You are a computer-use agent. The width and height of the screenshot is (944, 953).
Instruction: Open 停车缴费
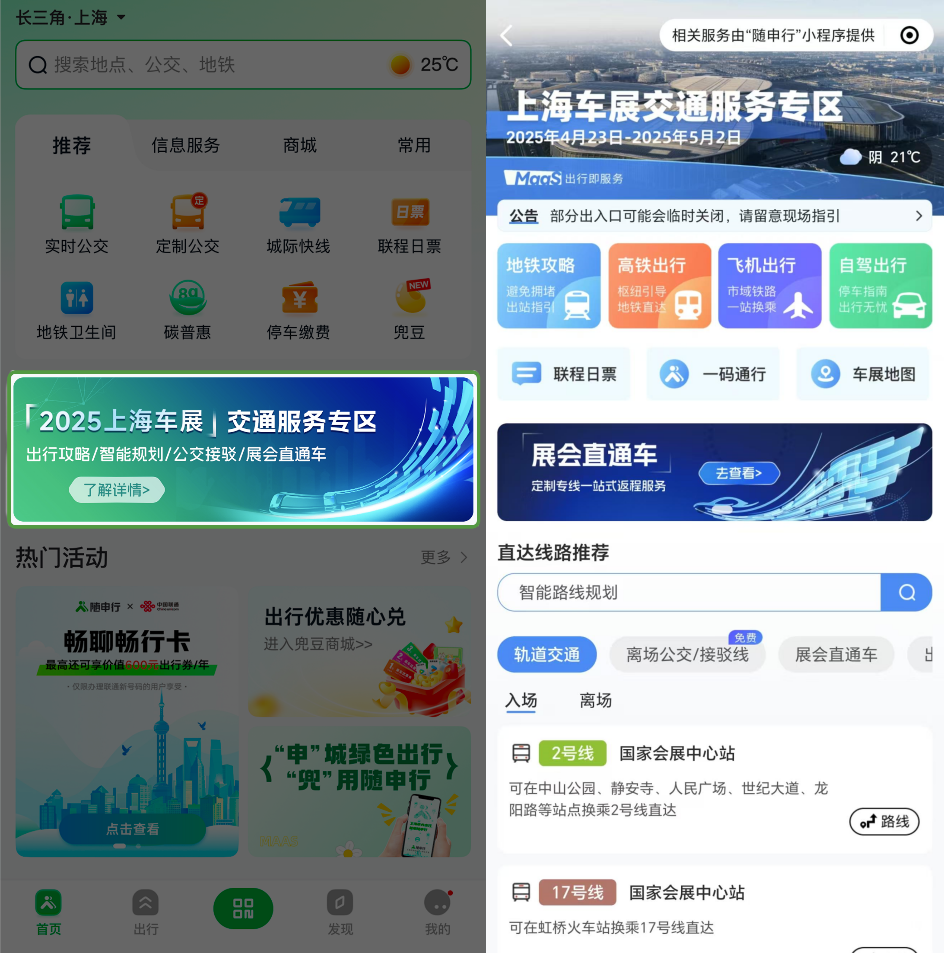click(298, 311)
